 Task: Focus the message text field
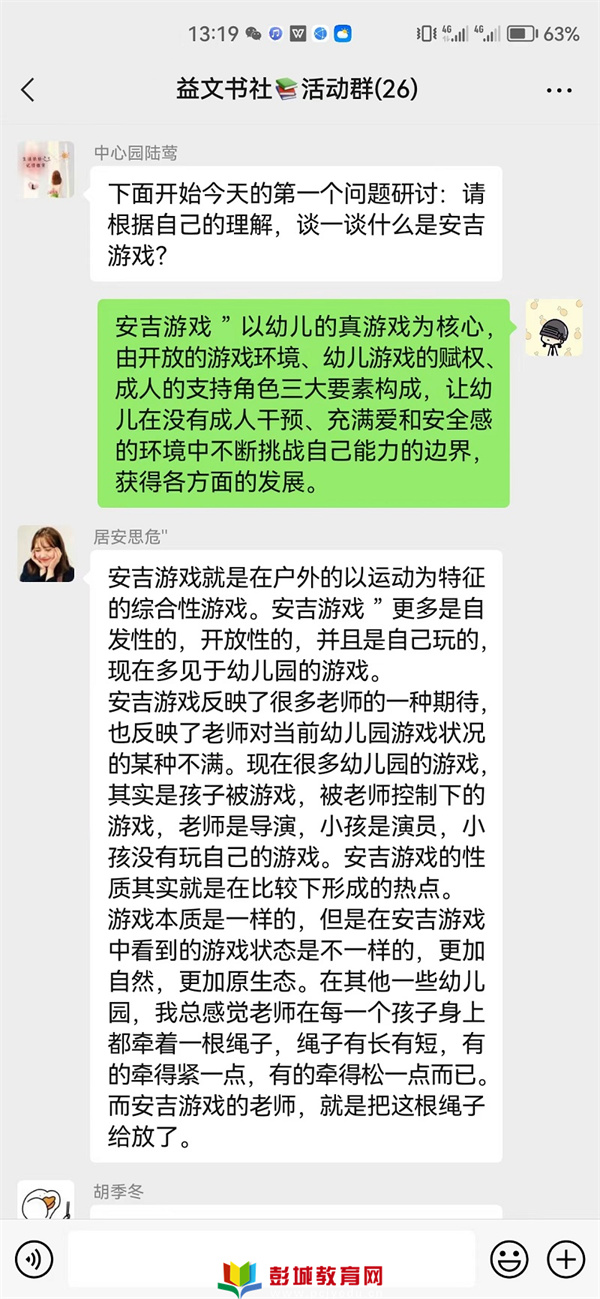pyautogui.click(x=270, y=1256)
